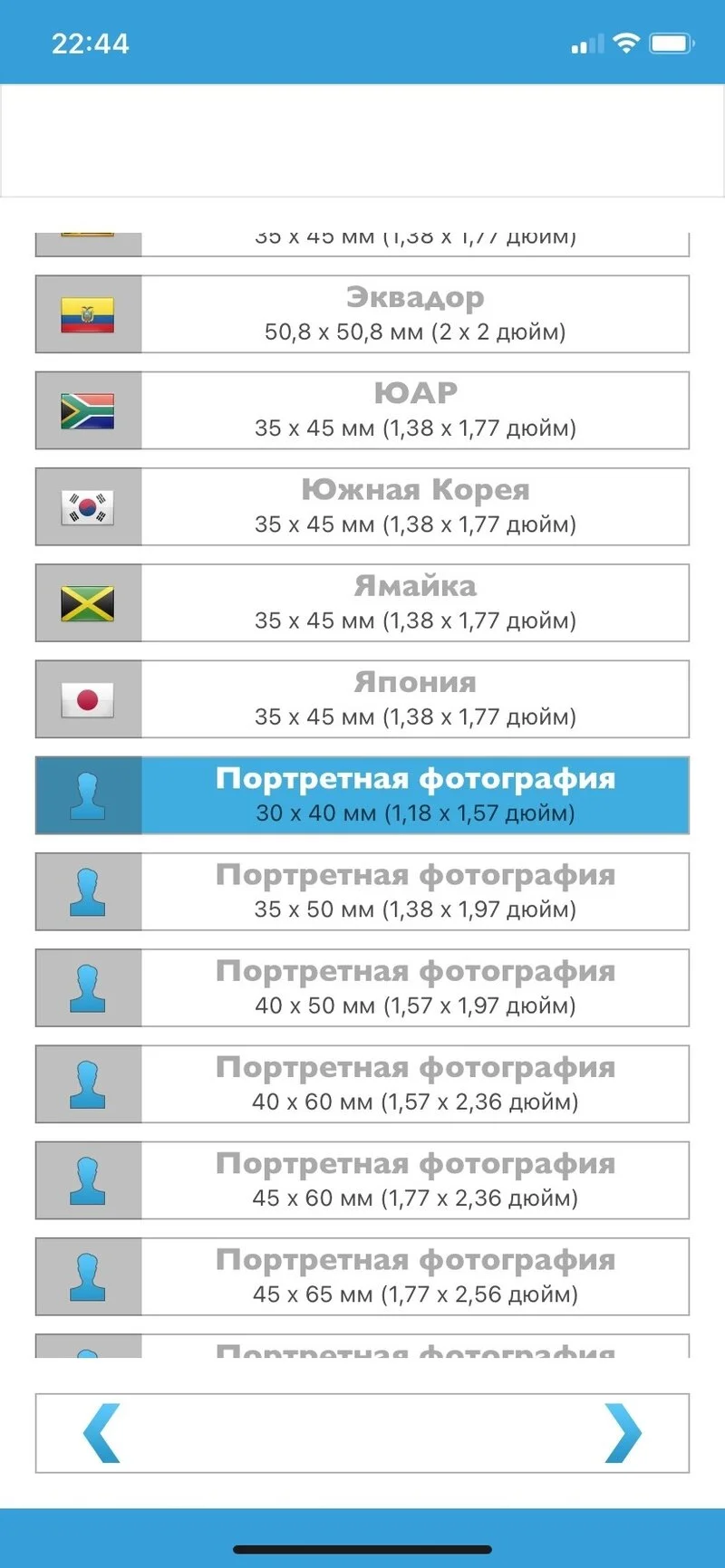
Task: Tap the portrait photo 30 x 40 мм option
Action: coord(362,795)
